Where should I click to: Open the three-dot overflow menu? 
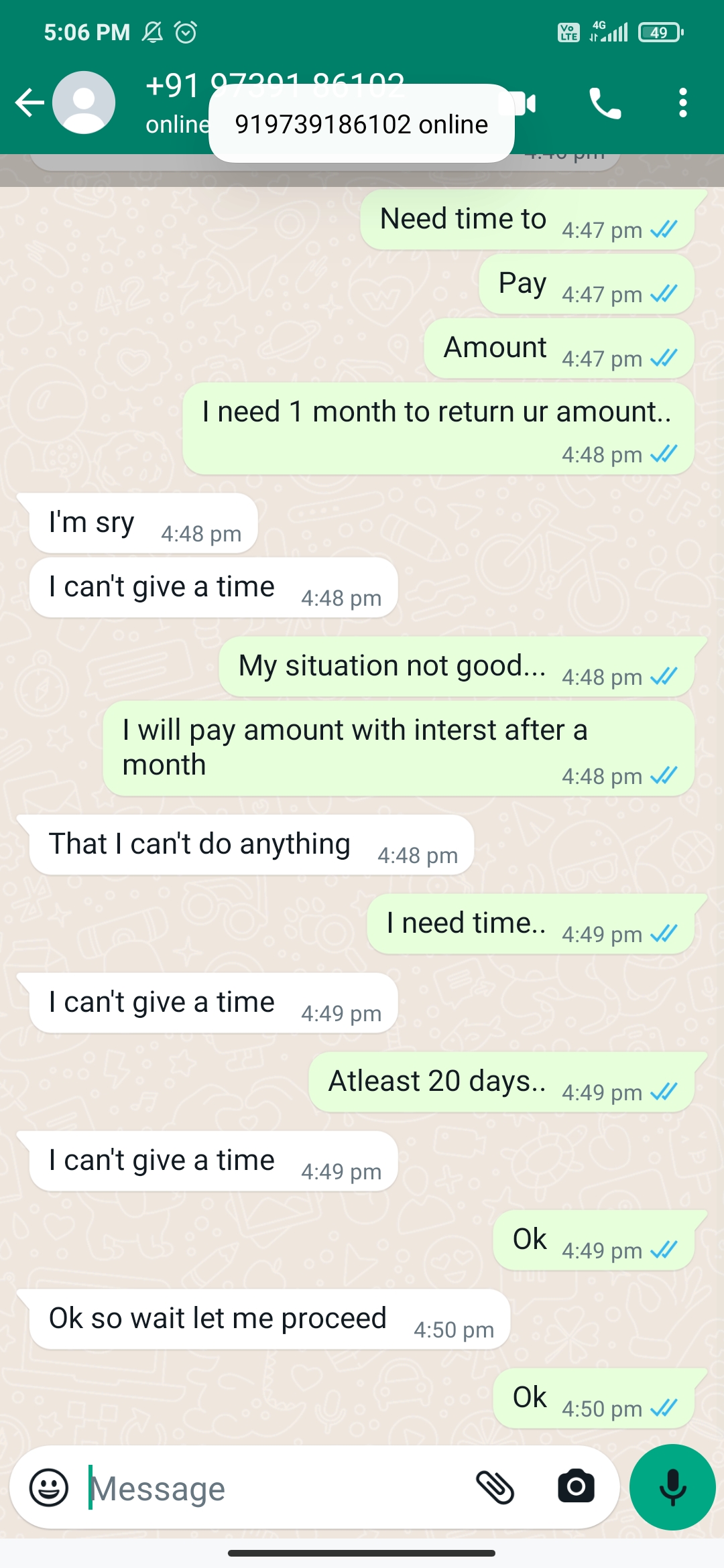click(x=682, y=103)
